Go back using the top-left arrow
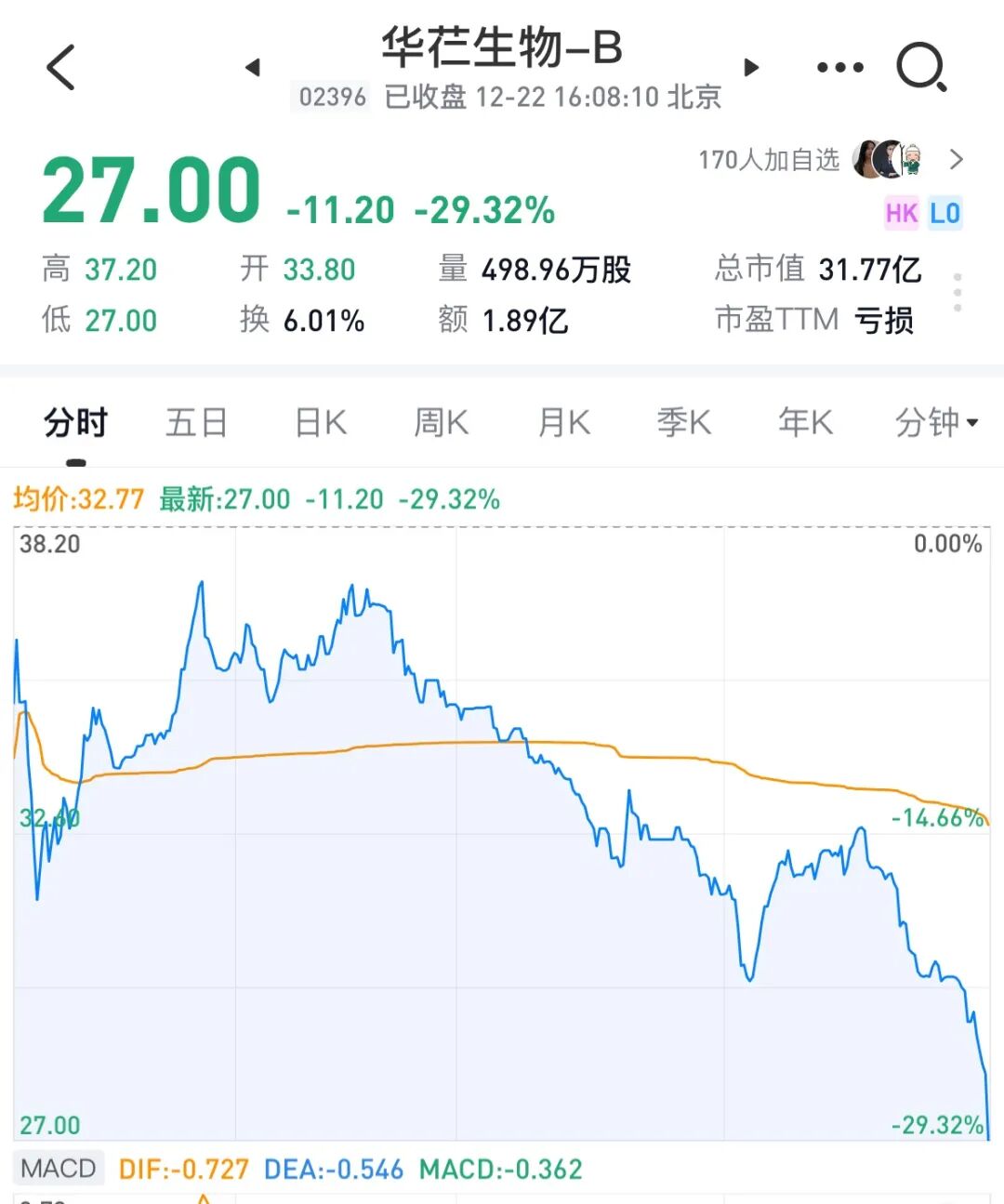 [x=61, y=68]
